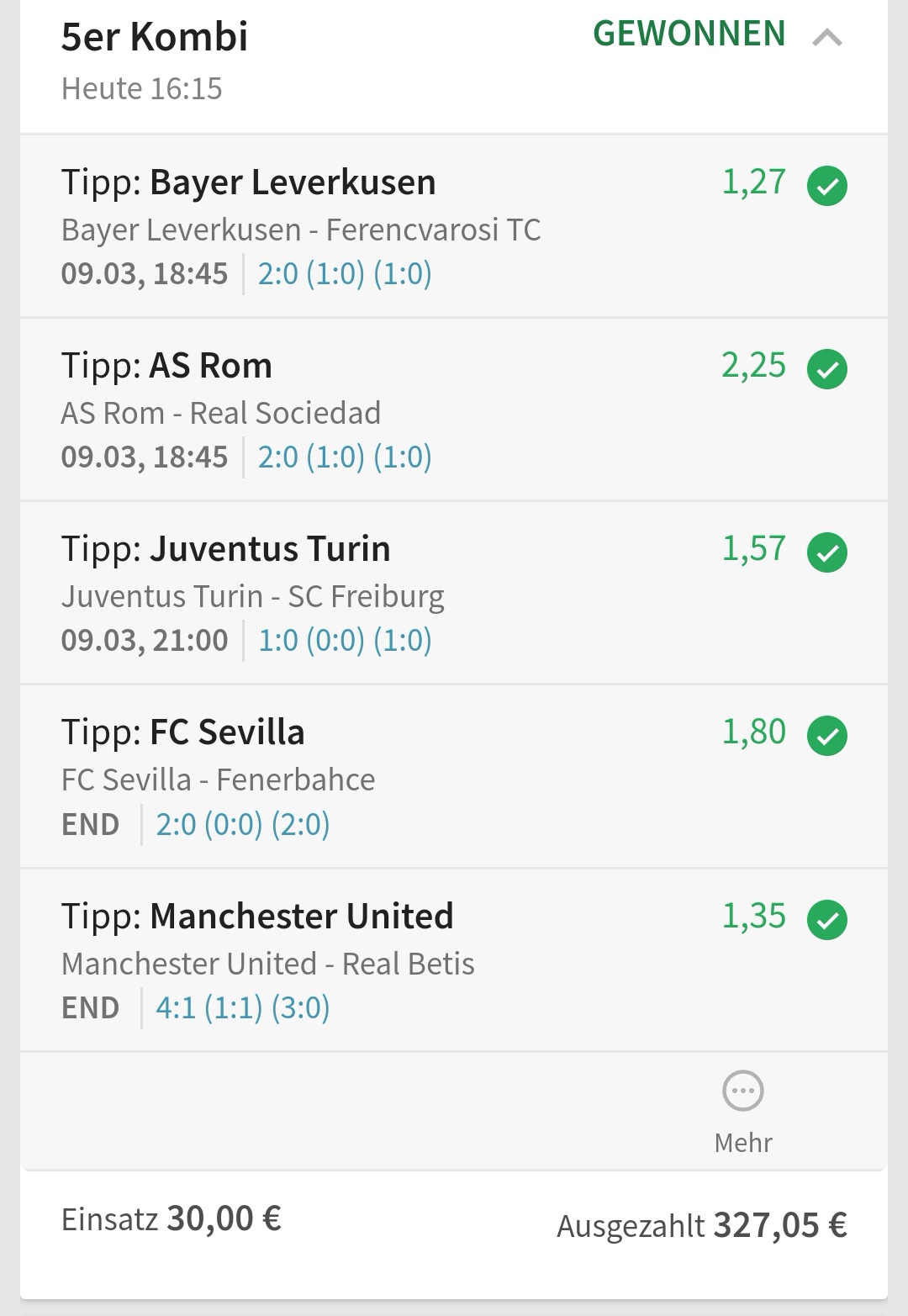Image resolution: width=908 pixels, height=1316 pixels.
Task: Open the Juventus Turin - SC Freiburg match
Action: pyautogui.click(x=252, y=596)
